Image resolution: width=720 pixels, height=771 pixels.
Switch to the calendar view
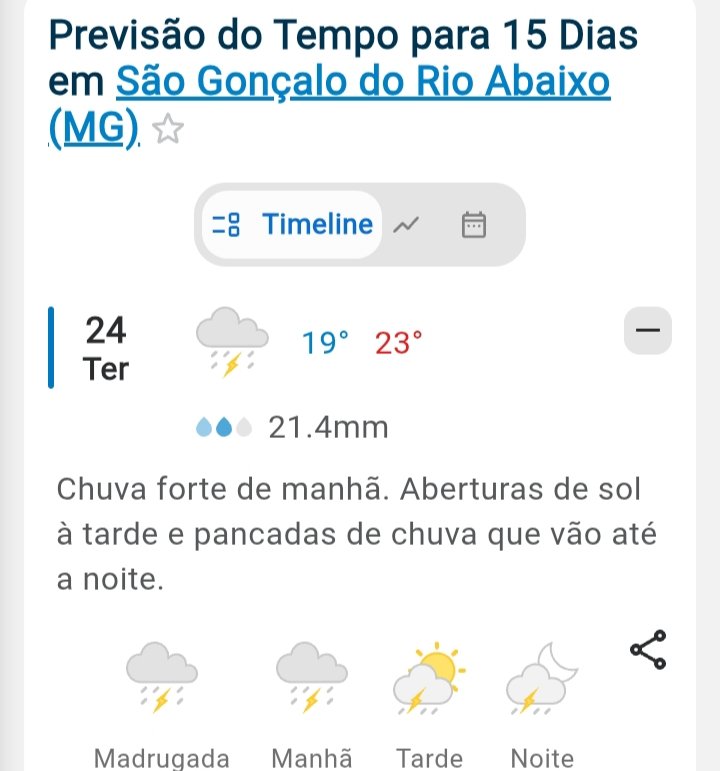pos(474,225)
